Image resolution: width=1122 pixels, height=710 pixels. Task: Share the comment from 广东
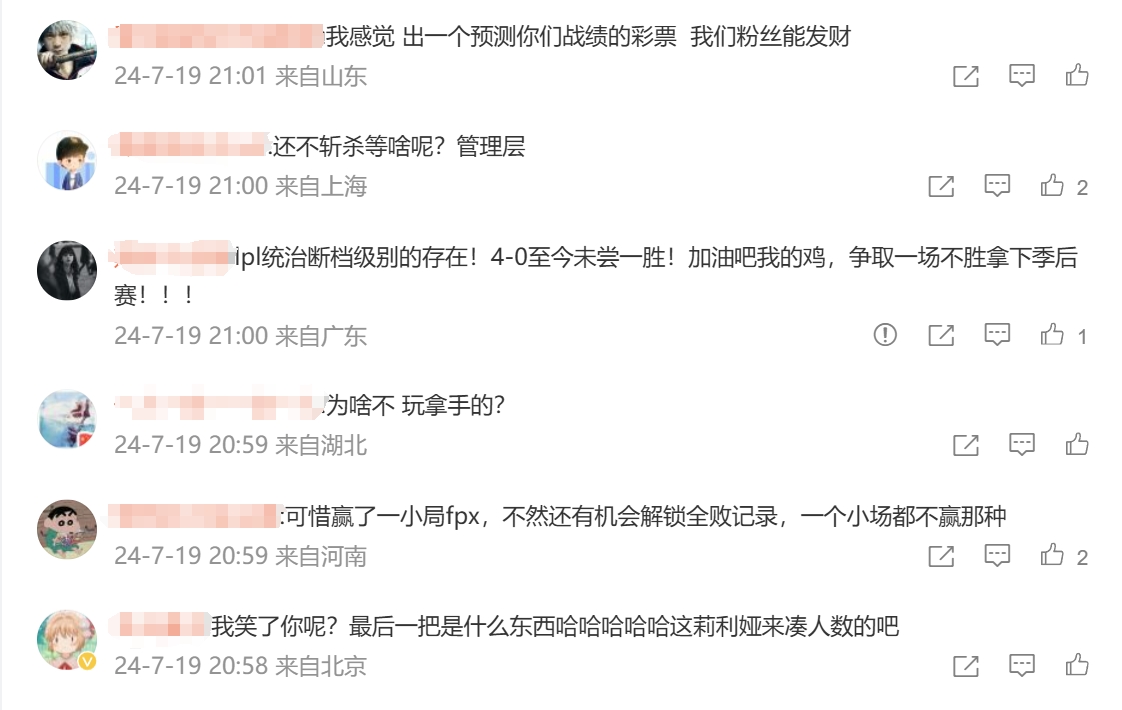pos(941,336)
